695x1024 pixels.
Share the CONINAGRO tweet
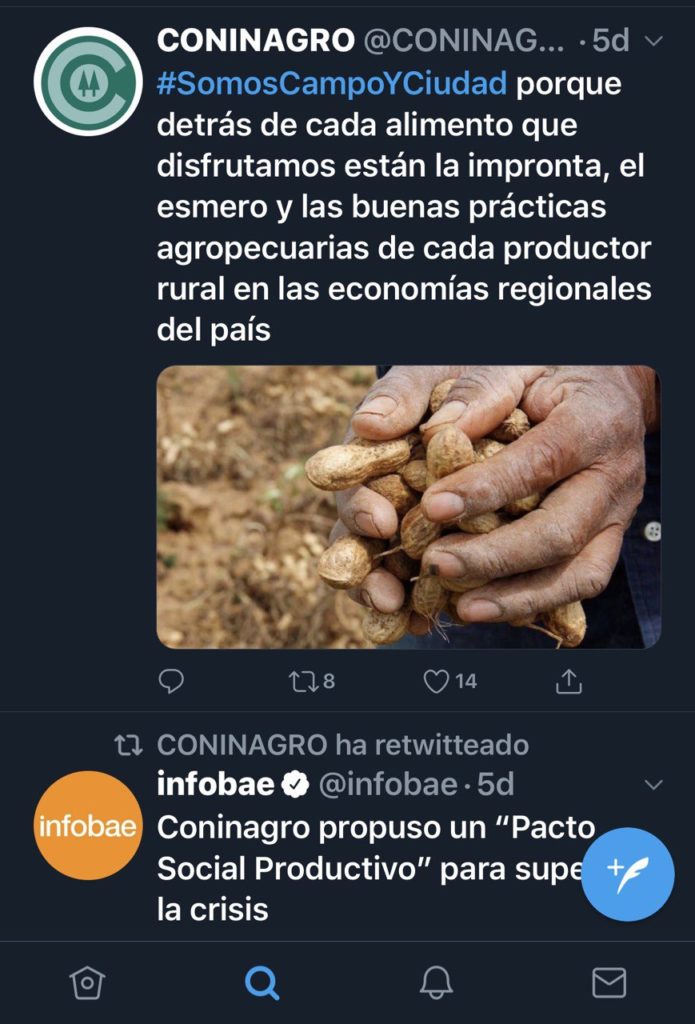tap(568, 681)
